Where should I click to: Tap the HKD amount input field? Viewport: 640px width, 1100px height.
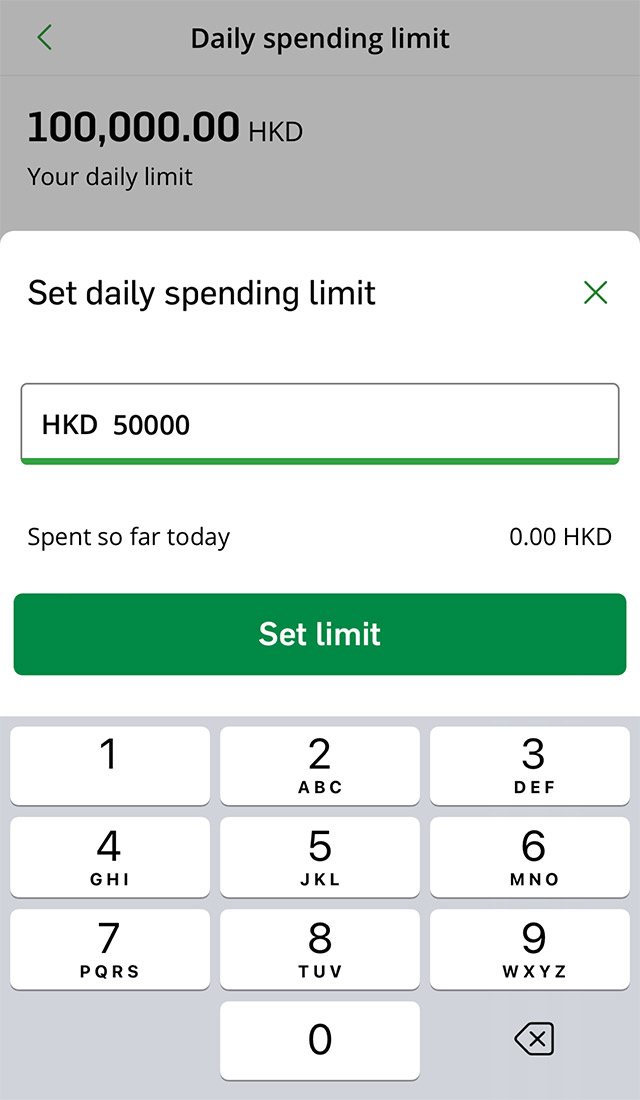(320, 424)
